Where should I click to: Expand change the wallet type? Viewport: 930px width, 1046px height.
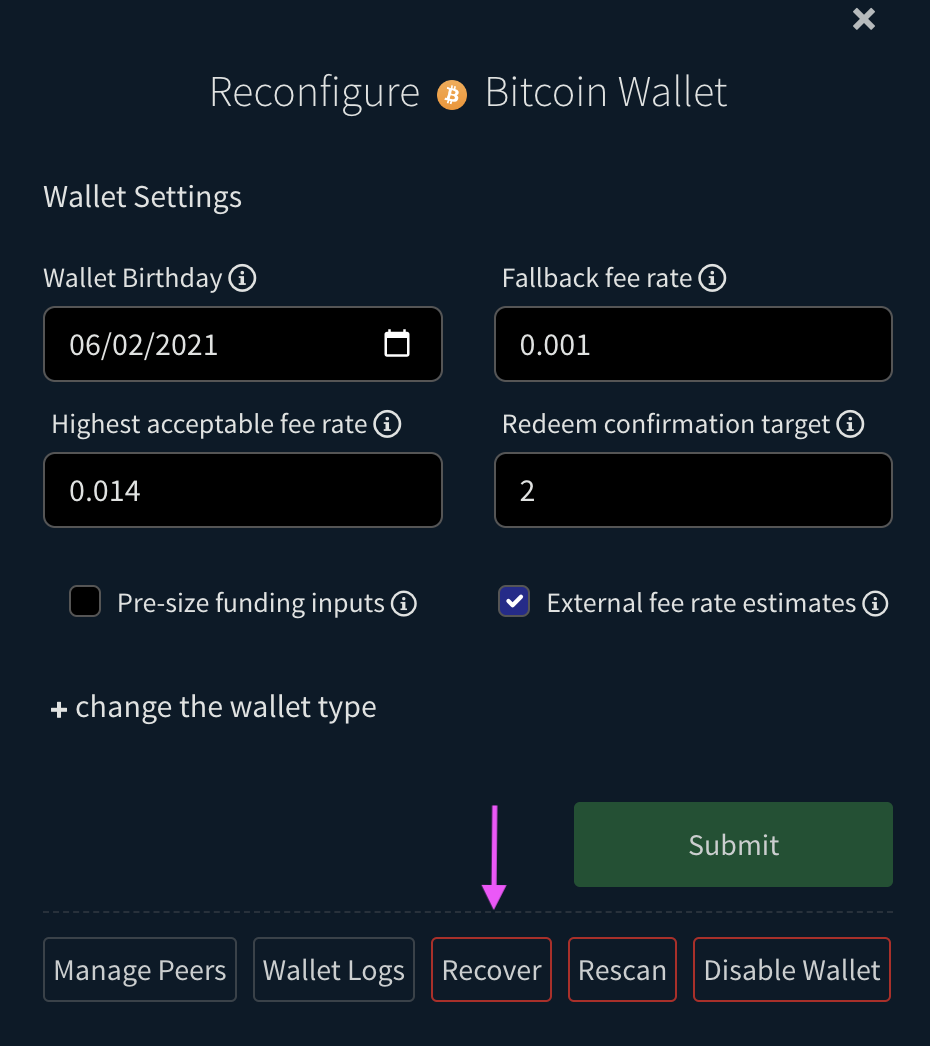(214, 707)
